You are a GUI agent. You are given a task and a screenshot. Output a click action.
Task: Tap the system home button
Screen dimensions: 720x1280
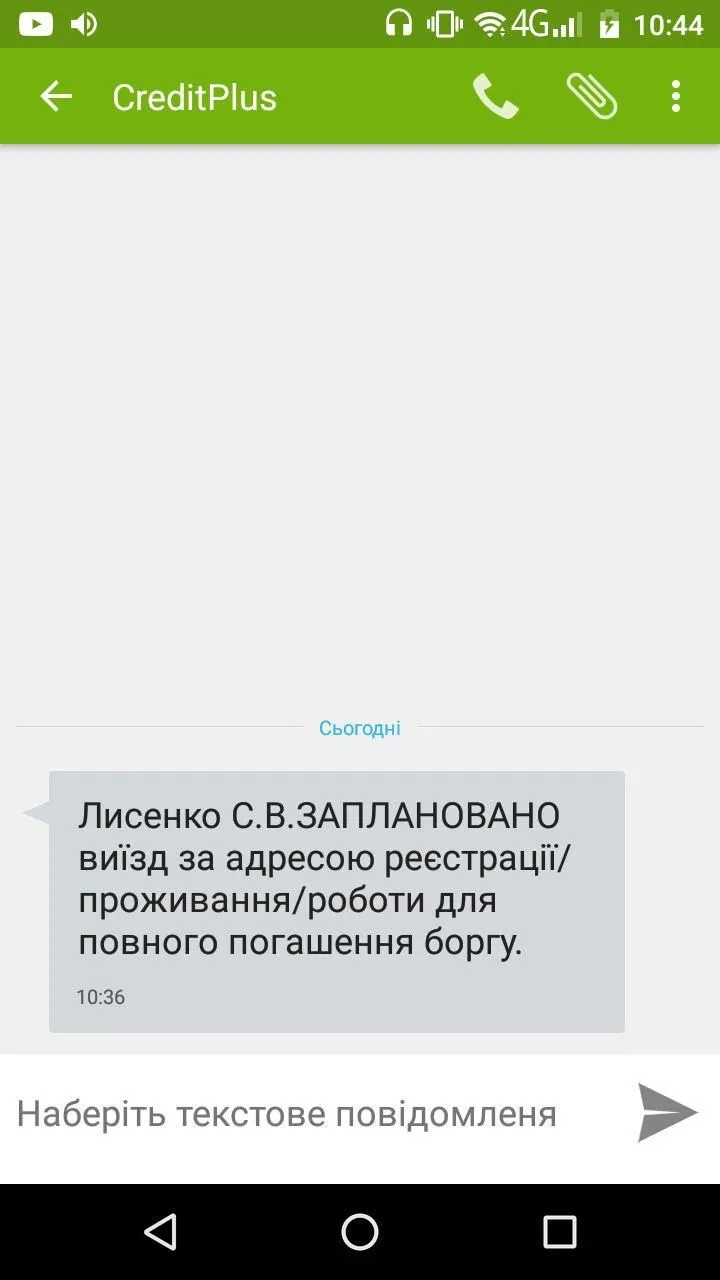tap(360, 1232)
